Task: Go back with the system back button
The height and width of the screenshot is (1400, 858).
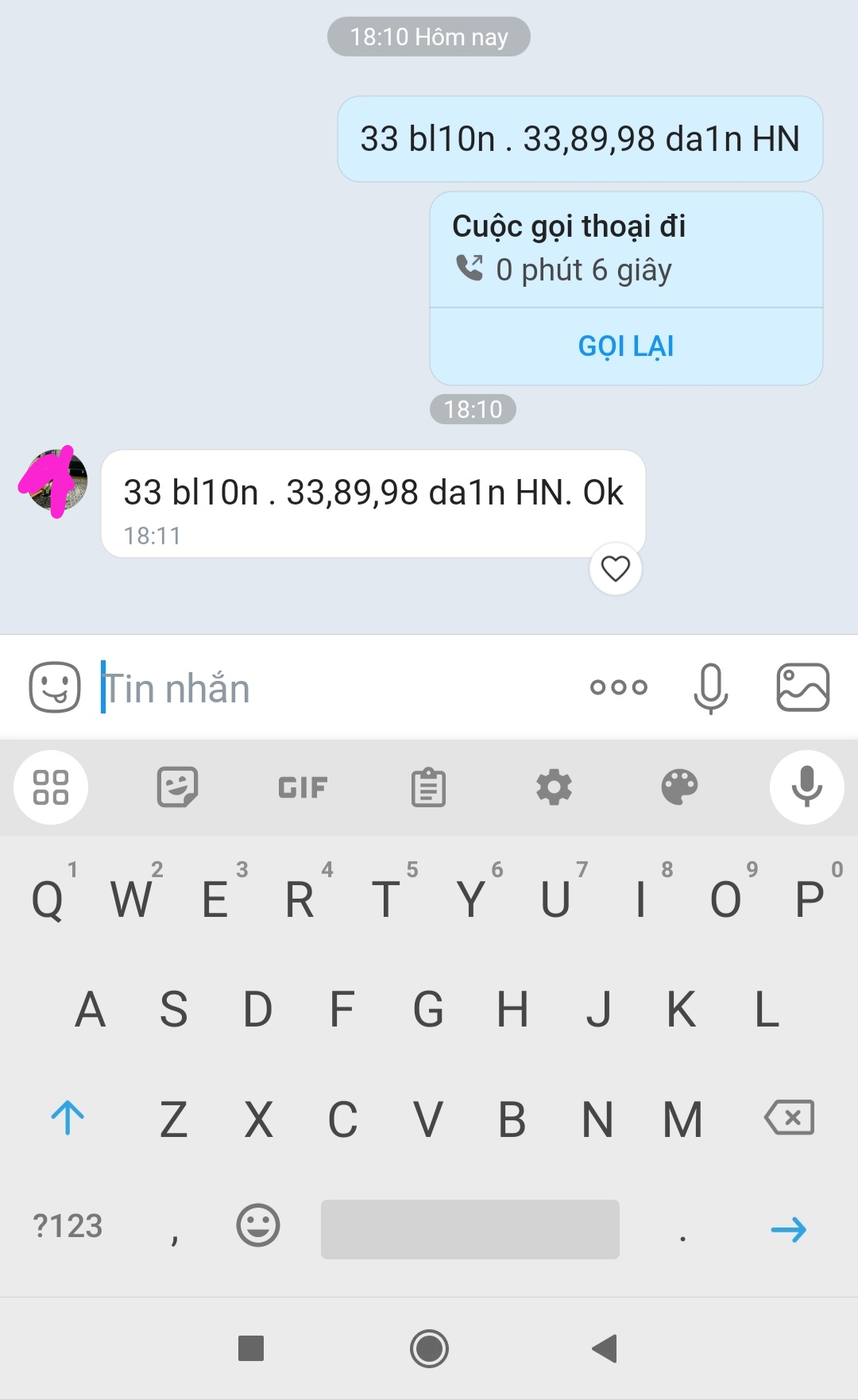Action: (605, 1348)
